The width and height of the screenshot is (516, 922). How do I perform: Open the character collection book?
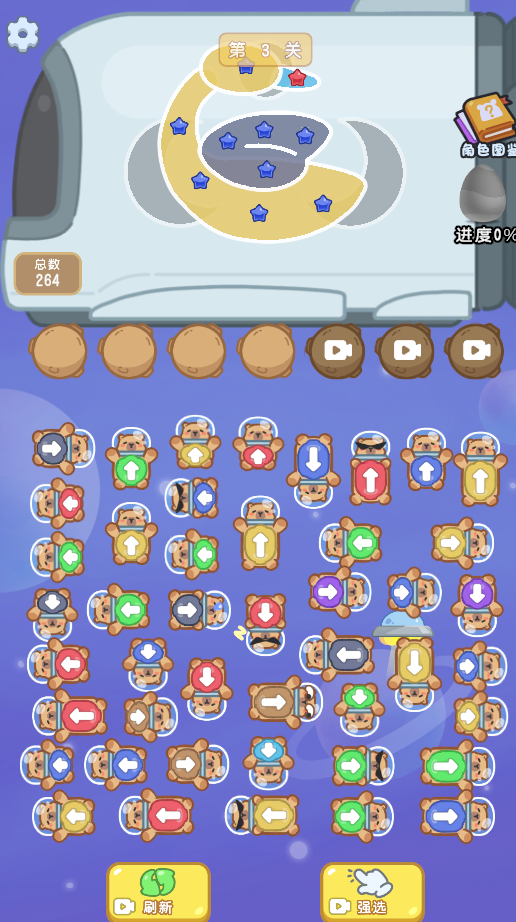click(486, 125)
